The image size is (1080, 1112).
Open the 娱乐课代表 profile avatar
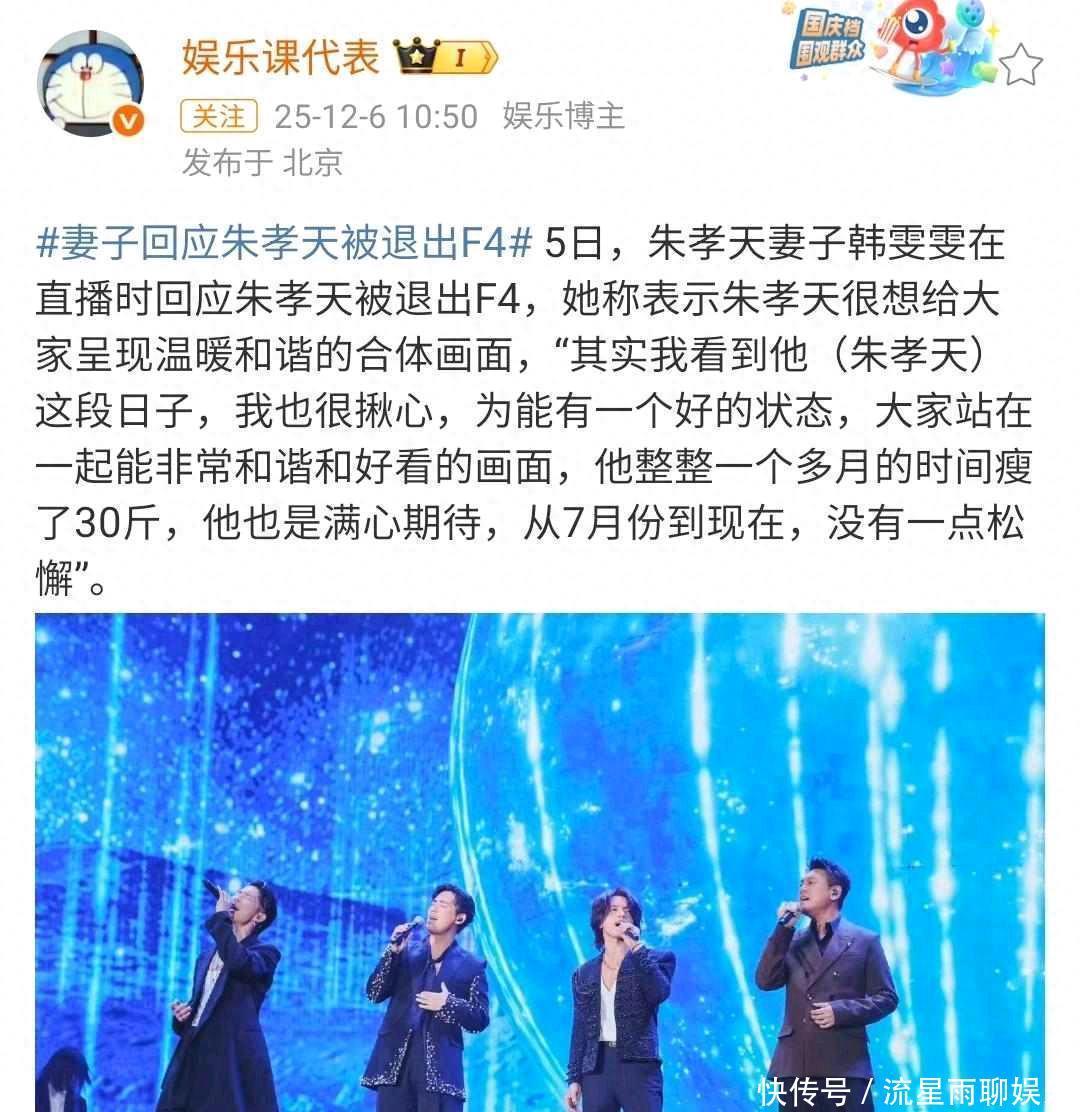coord(91,83)
